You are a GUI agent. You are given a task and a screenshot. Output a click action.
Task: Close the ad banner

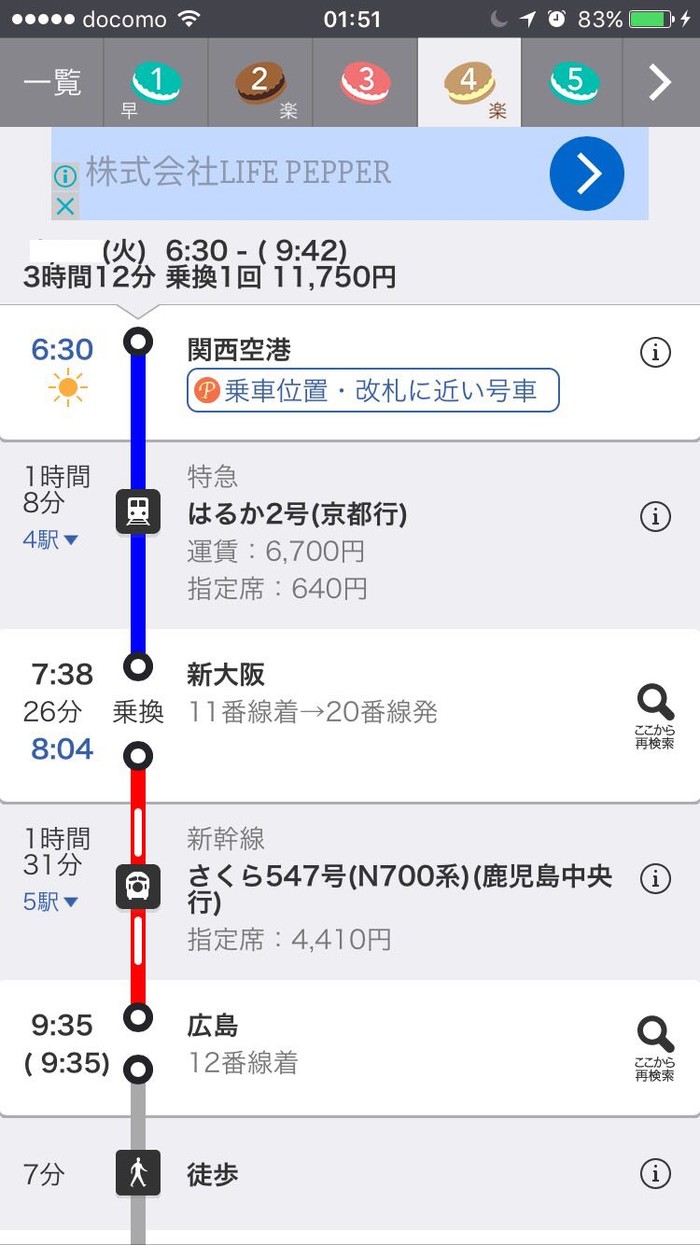point(65,206)
